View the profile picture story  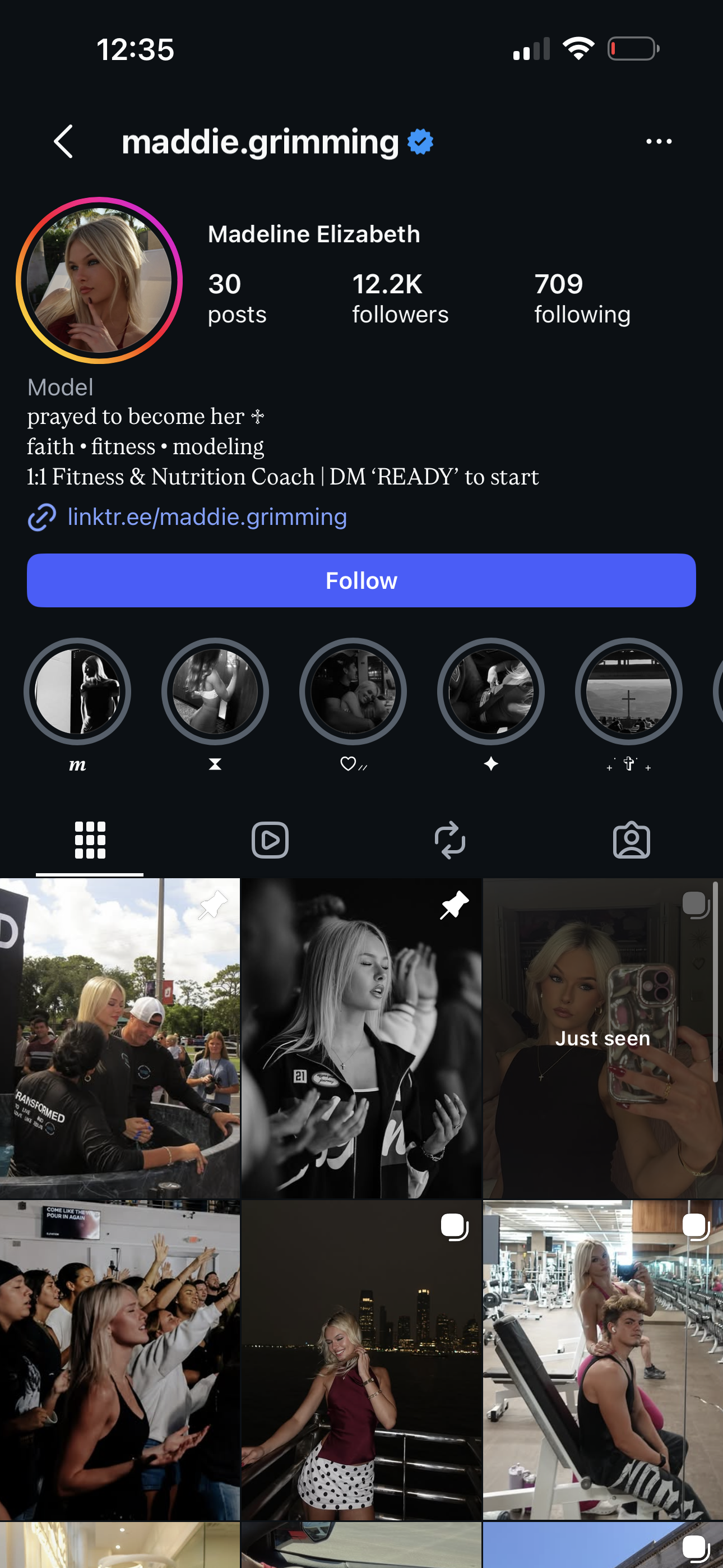[99, 280]
